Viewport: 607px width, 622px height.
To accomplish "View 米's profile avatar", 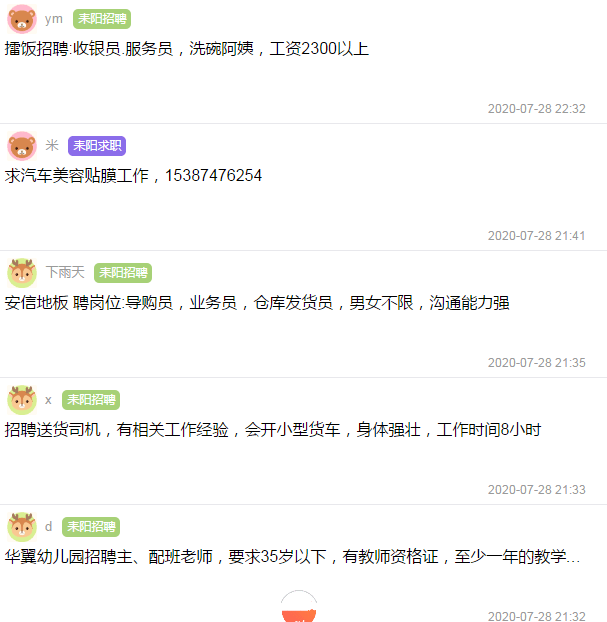I will pos(22,146).
